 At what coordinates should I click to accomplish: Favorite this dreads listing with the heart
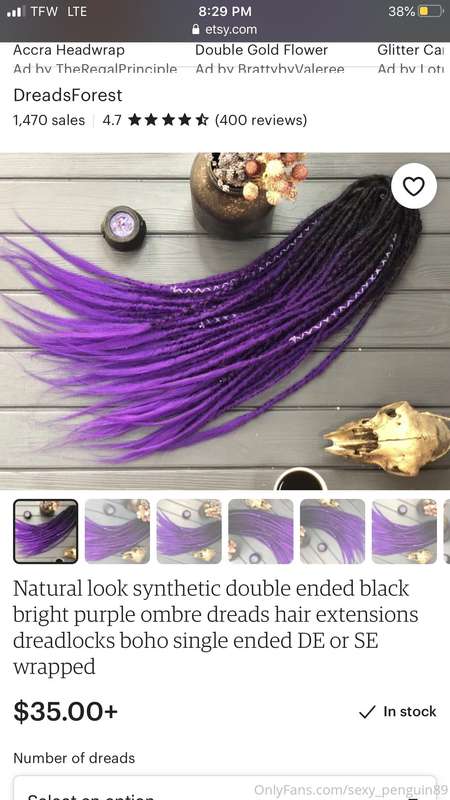point(414,186)
